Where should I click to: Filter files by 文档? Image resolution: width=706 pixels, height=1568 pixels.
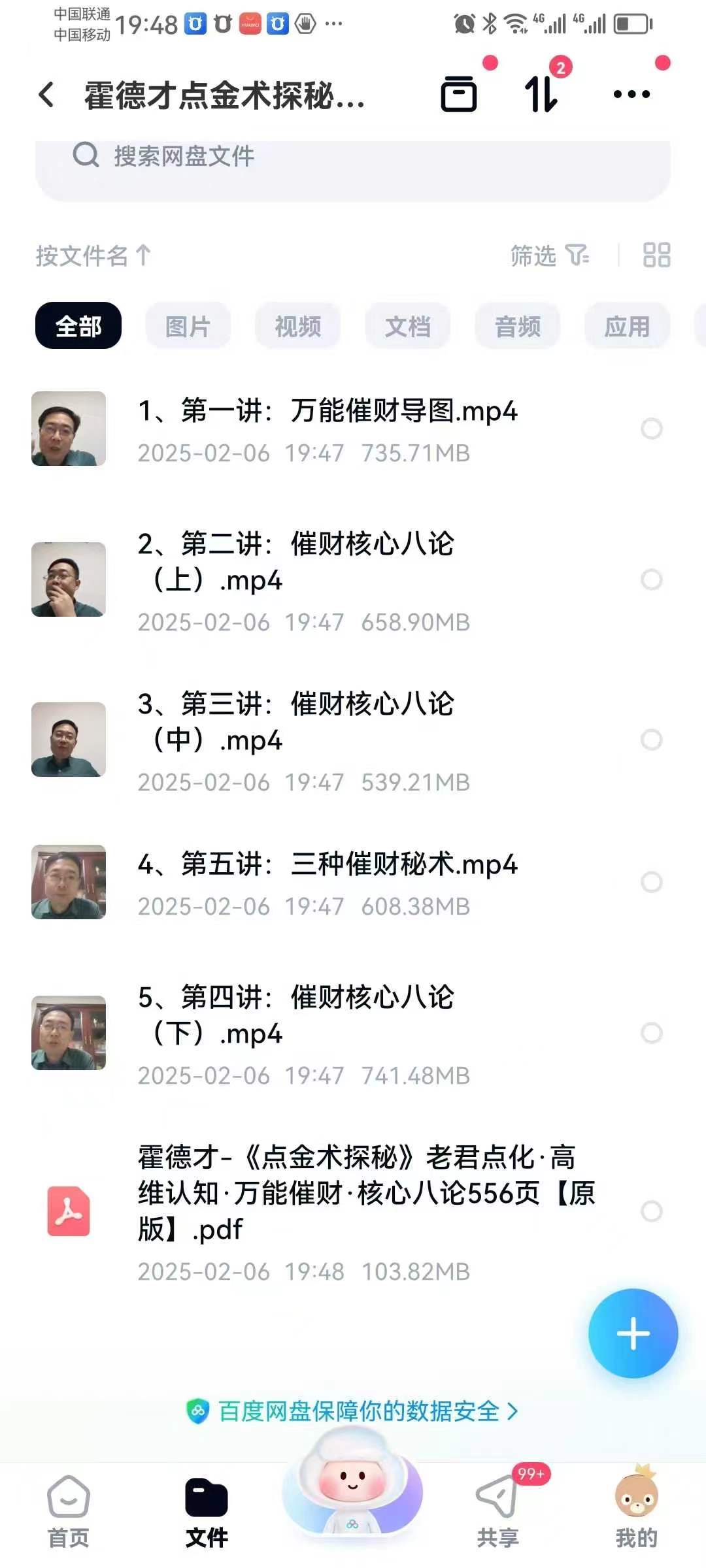(x=407, y=326)
